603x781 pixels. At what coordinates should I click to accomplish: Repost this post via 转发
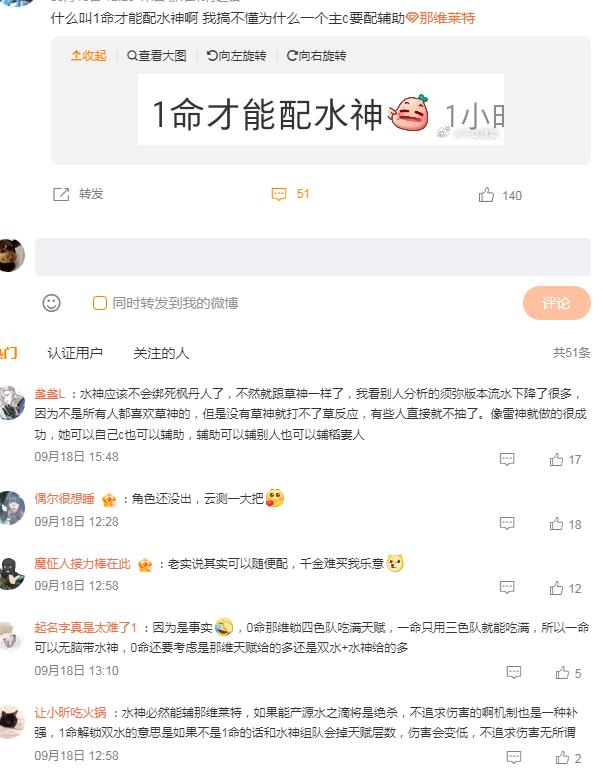tap(79, 194)
